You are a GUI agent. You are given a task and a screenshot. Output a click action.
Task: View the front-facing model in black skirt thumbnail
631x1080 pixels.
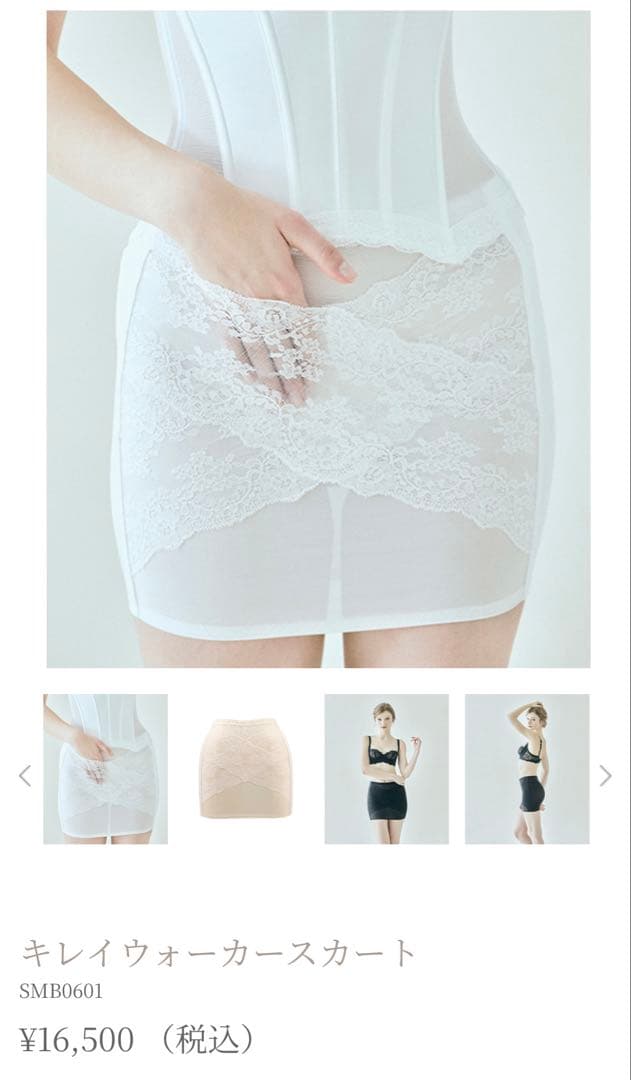tap(386, 769)
